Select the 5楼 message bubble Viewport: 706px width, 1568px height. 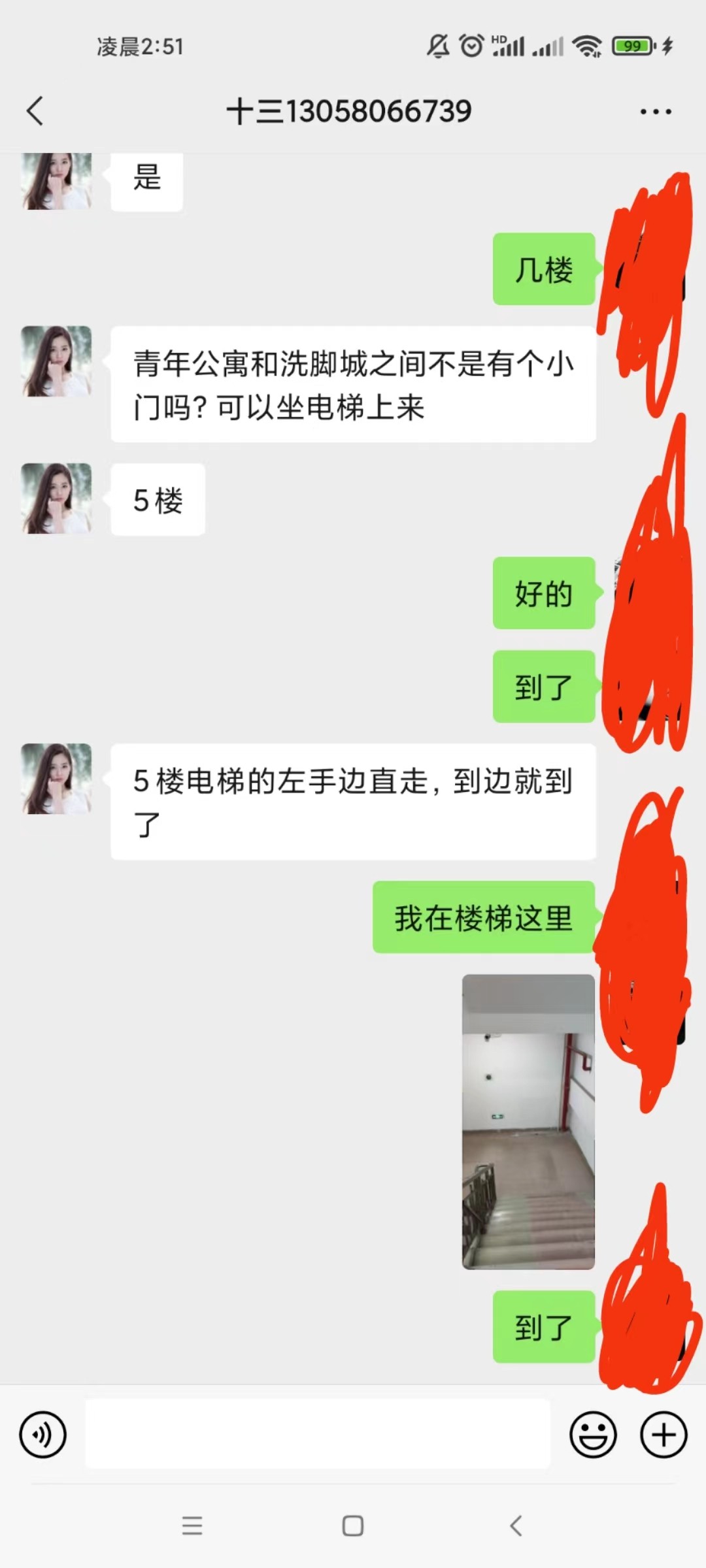click(158, 500)
